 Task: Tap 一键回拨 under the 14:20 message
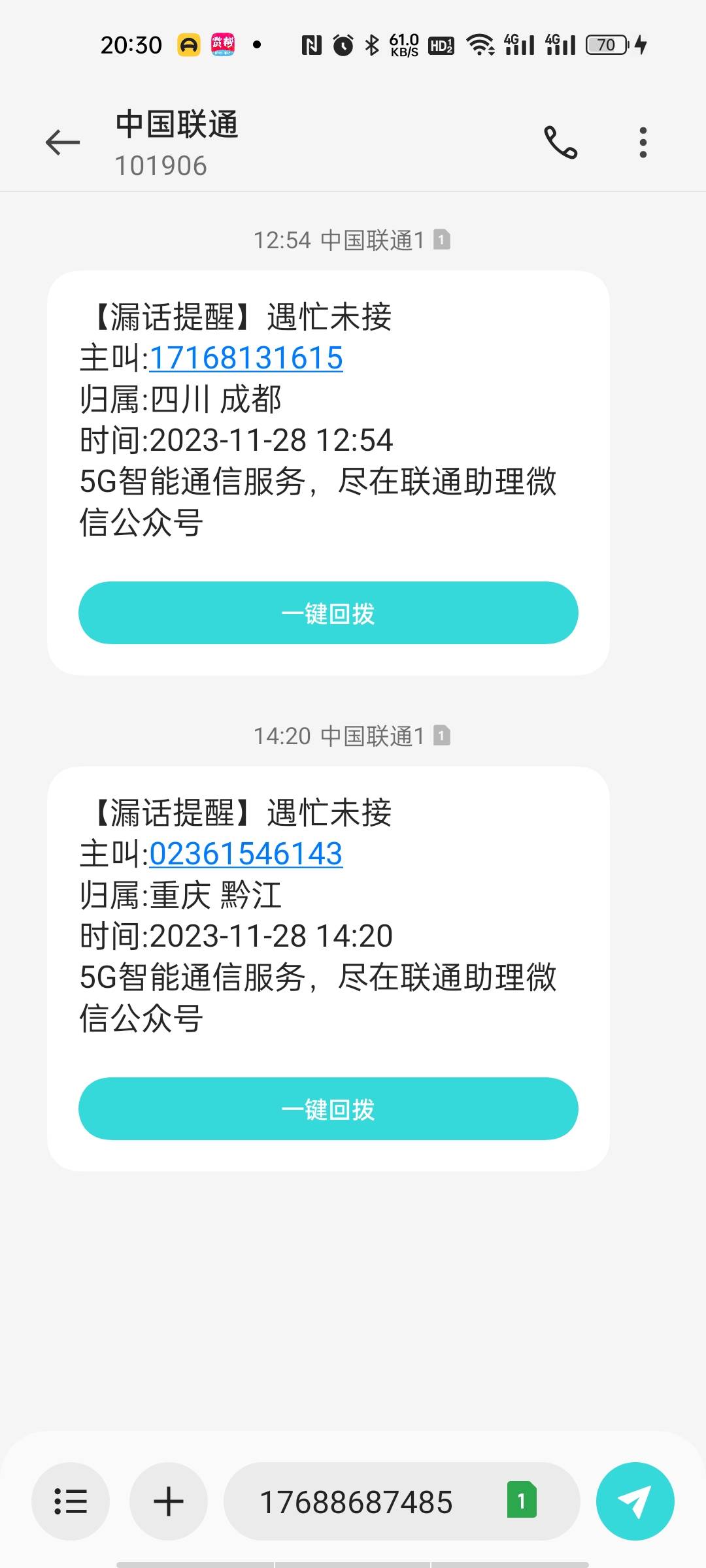[328, 1109]
